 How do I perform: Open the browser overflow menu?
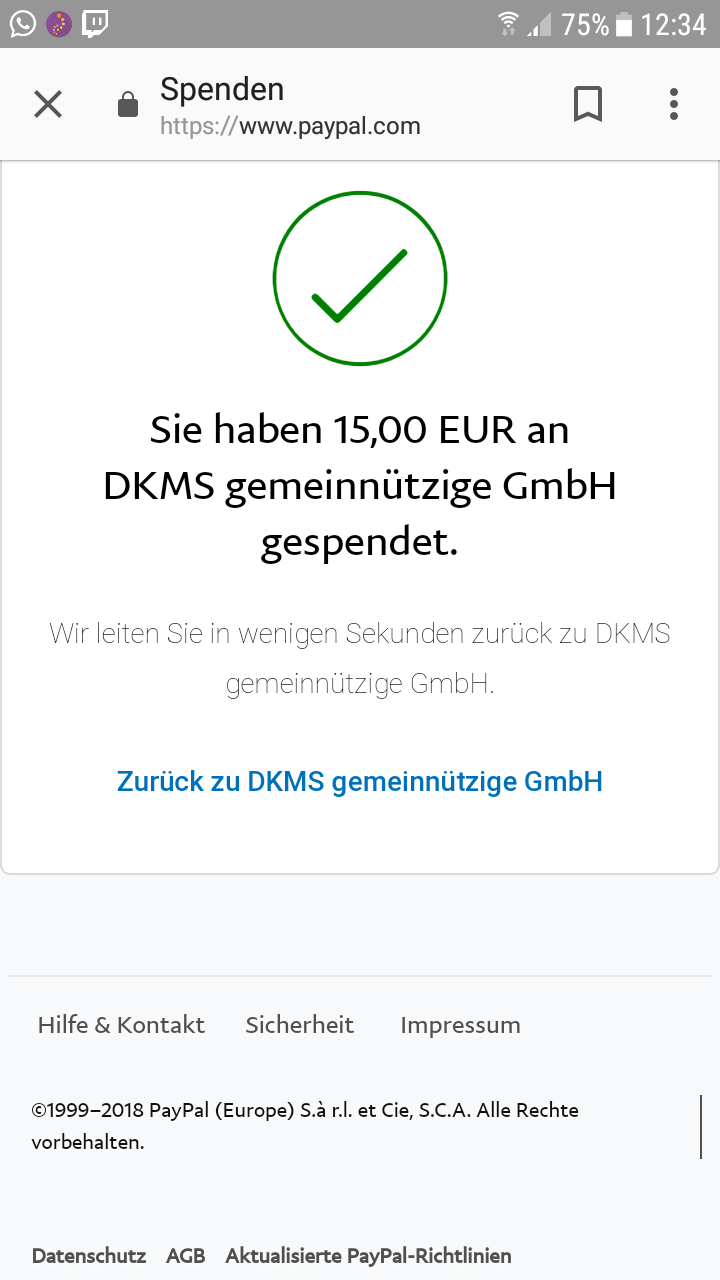pyautogui.click(x=674, y=104)
